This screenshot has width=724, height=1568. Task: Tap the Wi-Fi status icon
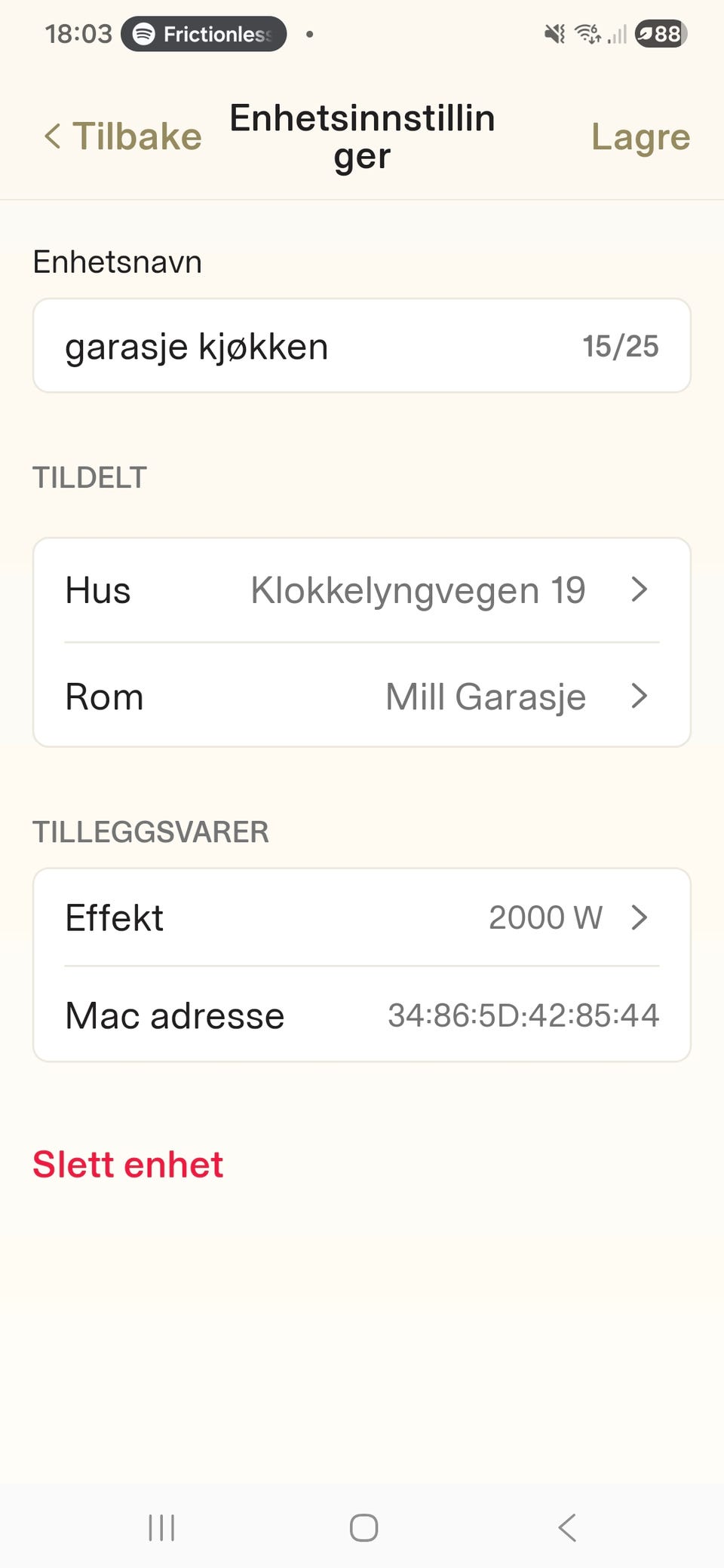[x=587, y=33]
